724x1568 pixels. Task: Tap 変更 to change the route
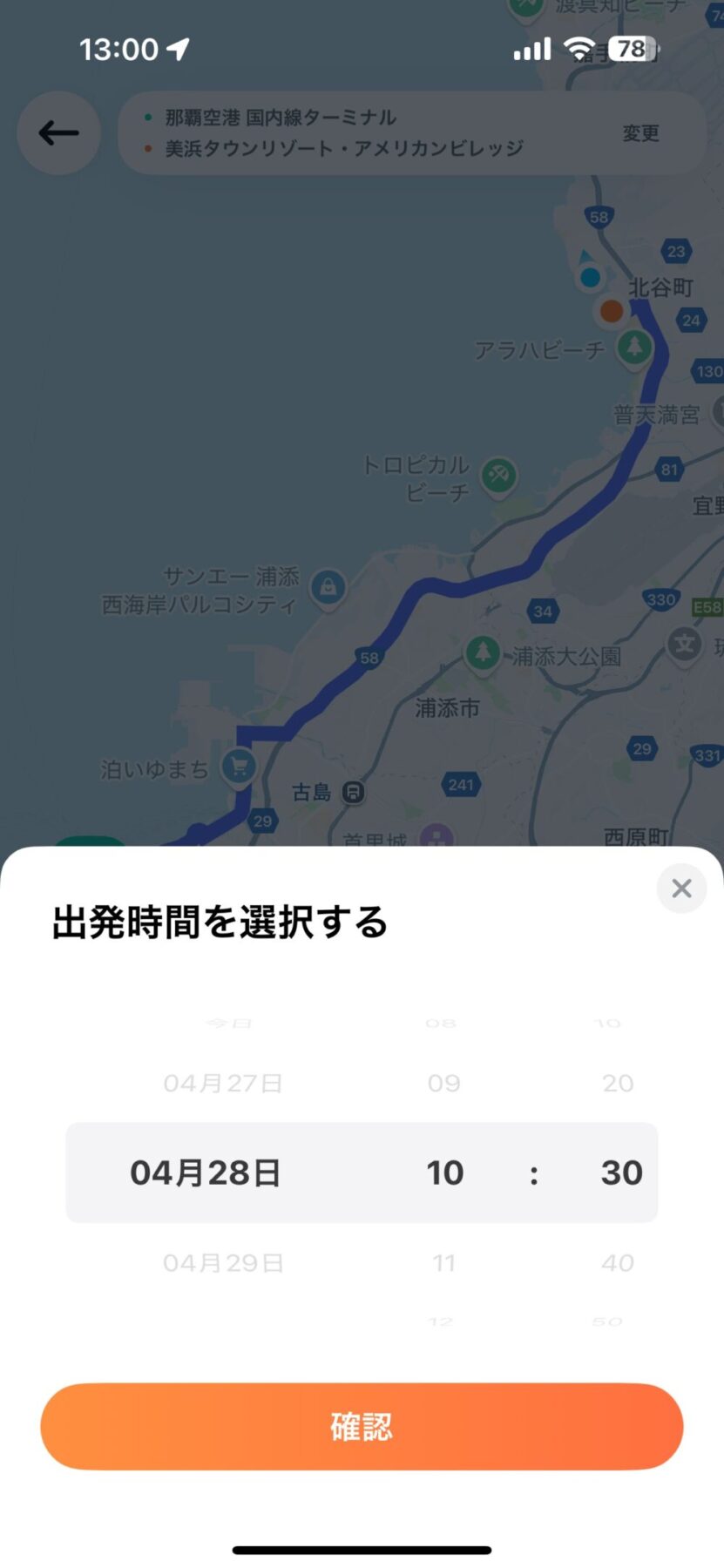[640, 133]
